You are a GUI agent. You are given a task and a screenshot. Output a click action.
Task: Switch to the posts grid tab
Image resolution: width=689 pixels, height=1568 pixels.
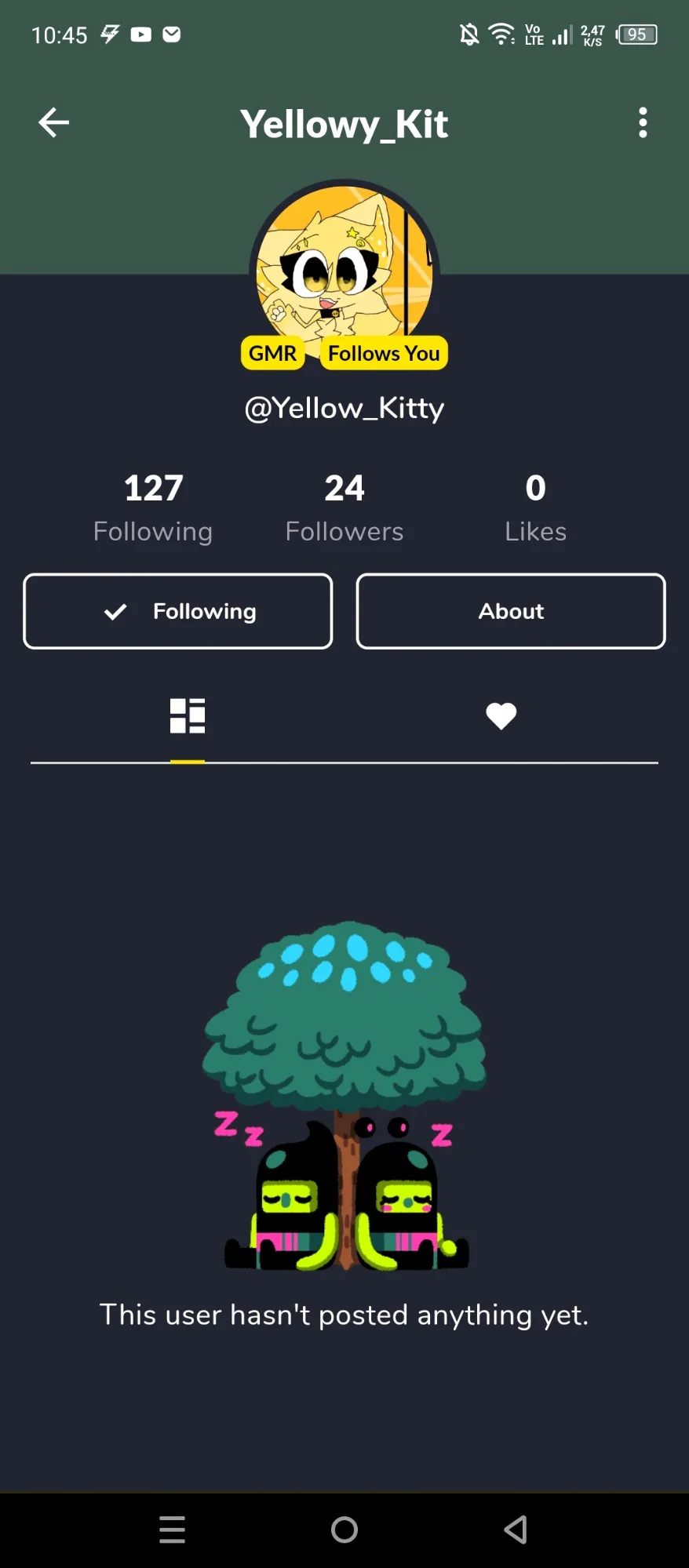click(x=188, y=716)
